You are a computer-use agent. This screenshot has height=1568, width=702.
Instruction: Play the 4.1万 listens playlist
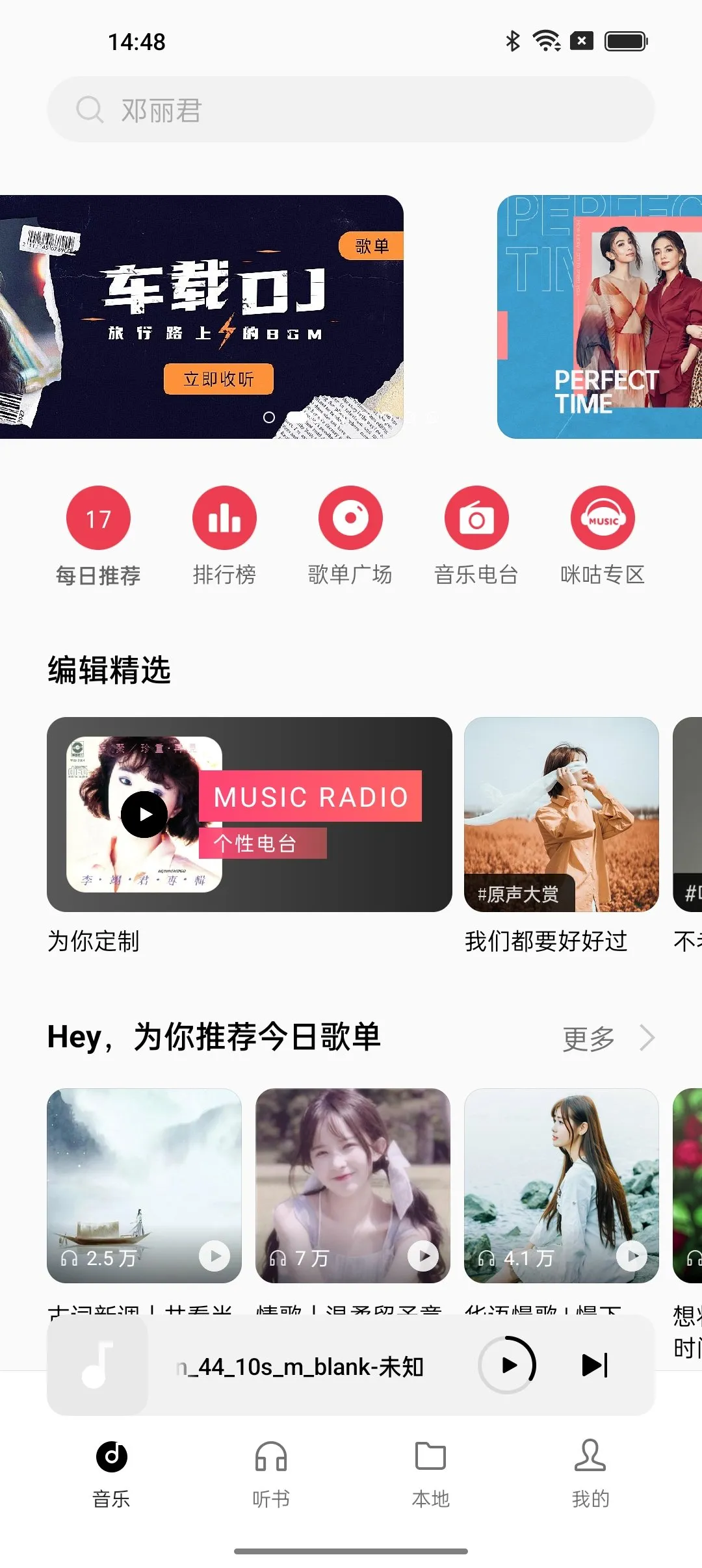(632, 1256)
